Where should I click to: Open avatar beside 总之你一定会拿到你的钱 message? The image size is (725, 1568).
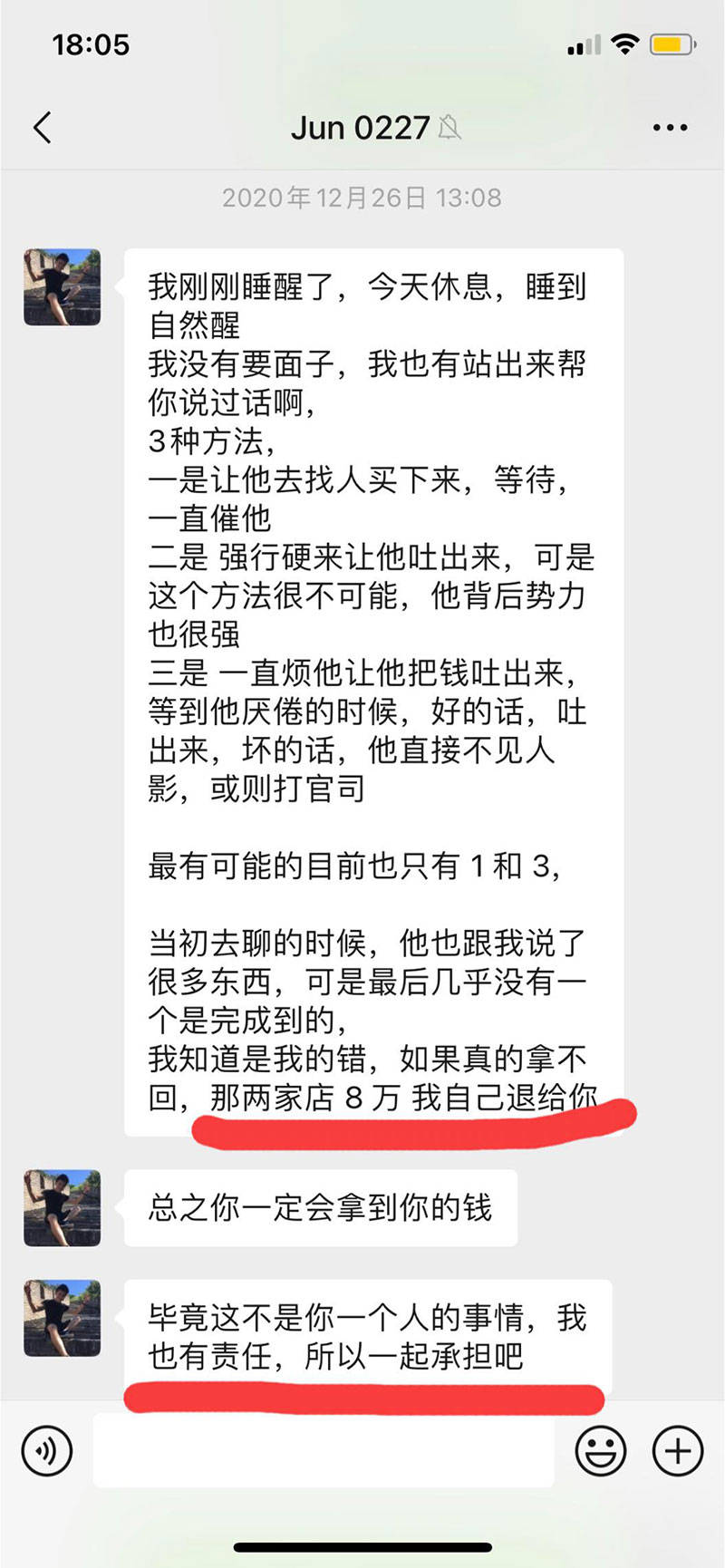coord(63,1208)
